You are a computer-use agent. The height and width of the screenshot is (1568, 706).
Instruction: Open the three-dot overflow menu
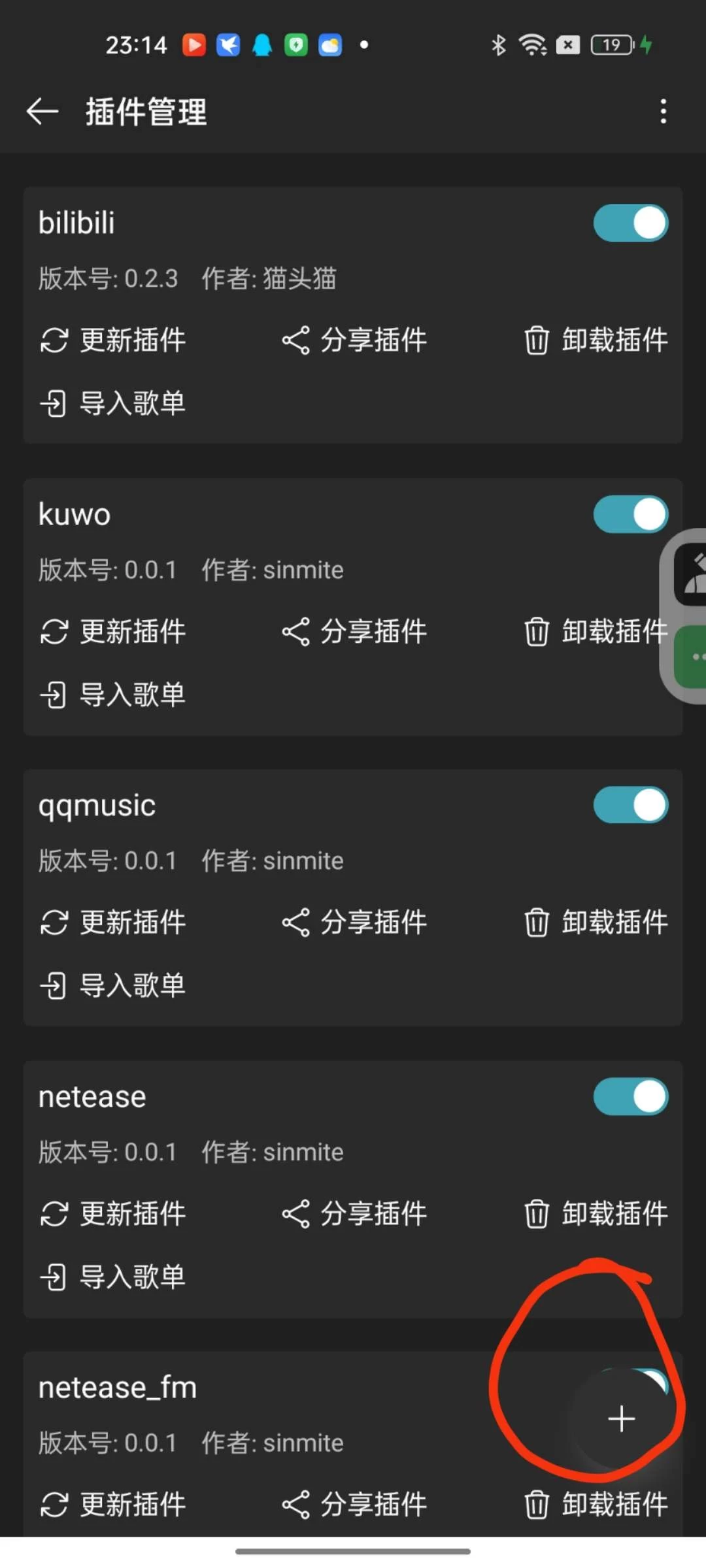664,112
